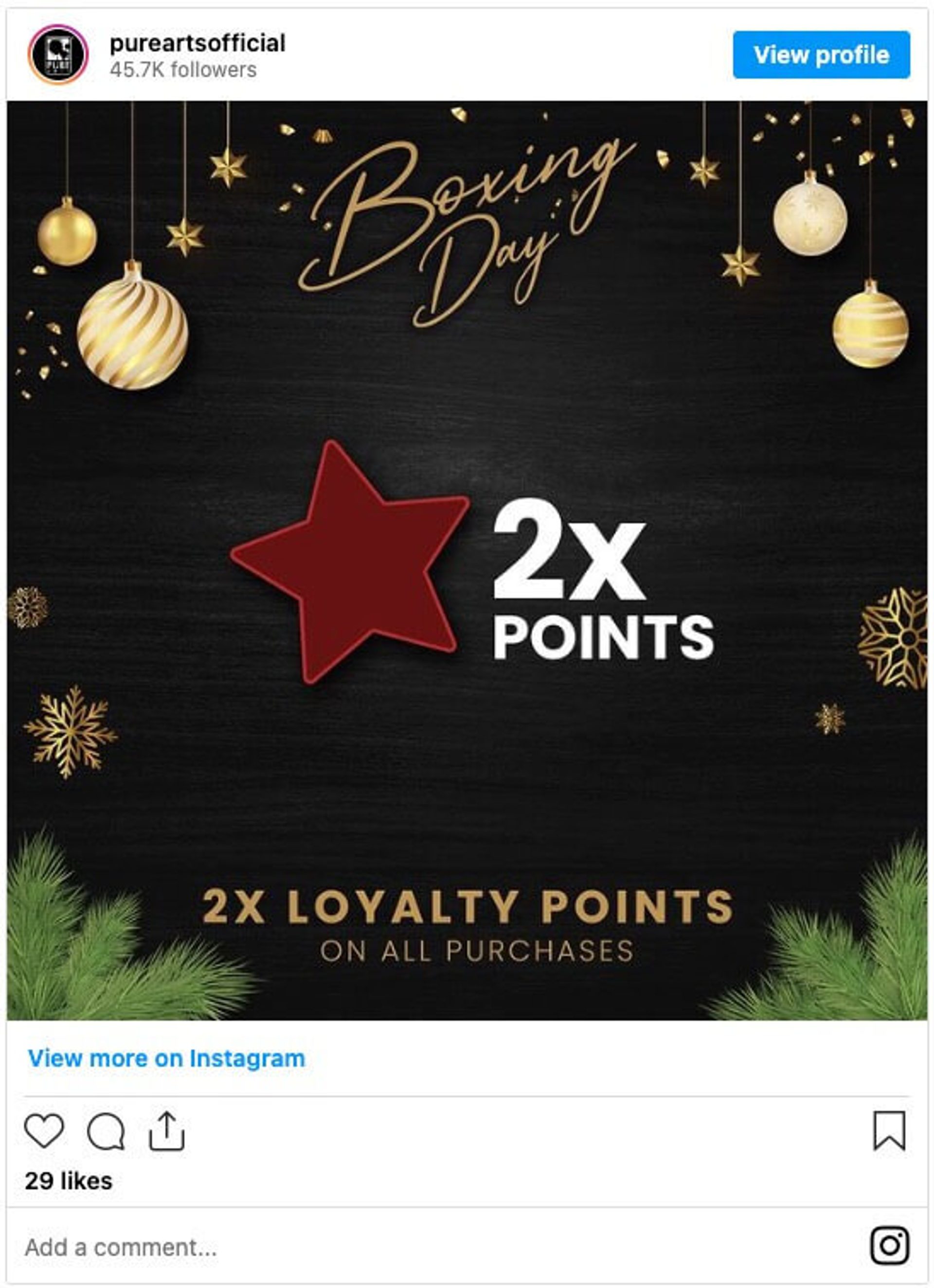Open pureartsofficial profile avatar
Viewport: 934px width, 1288px height.
click(x=58, y=54)
